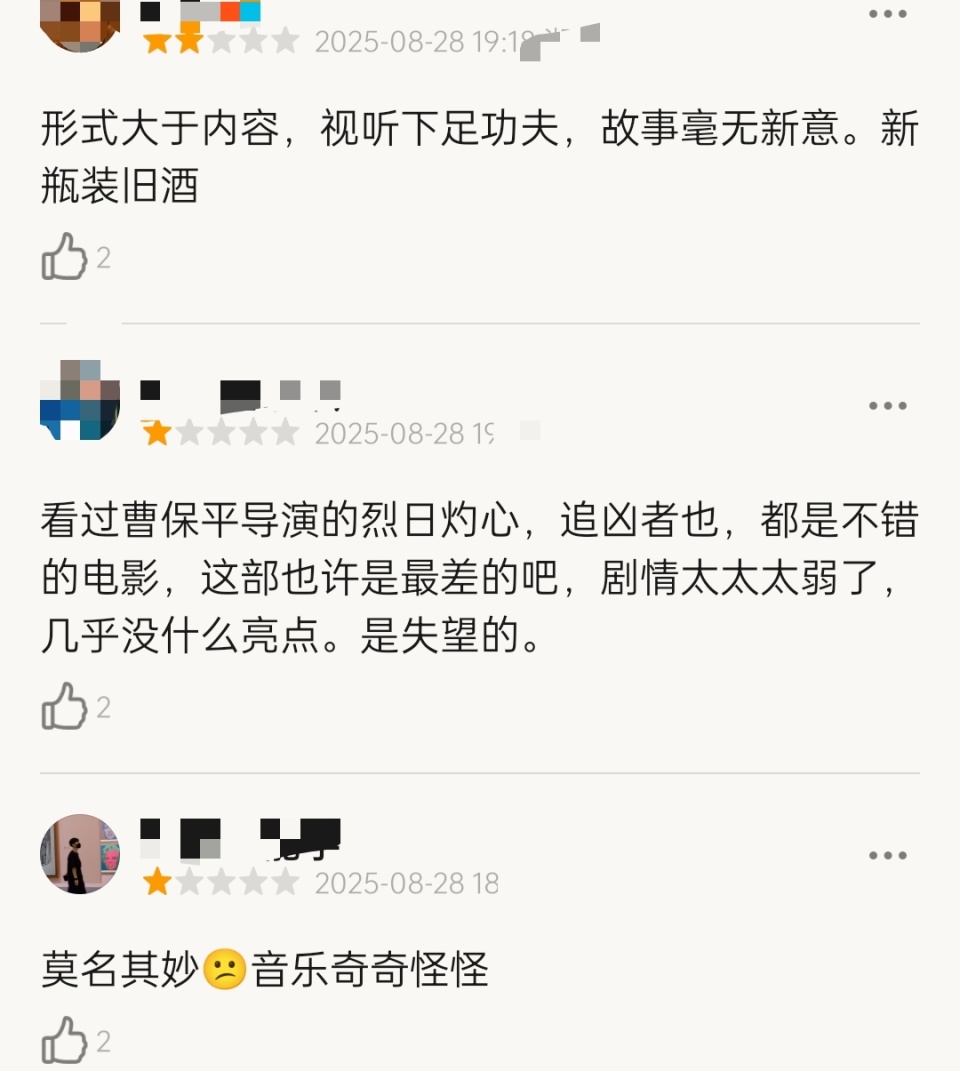Toggle like on the one-star review's upvote
Image resolution: width=960 pixels, height=1071 pixels.
point(65,708)
